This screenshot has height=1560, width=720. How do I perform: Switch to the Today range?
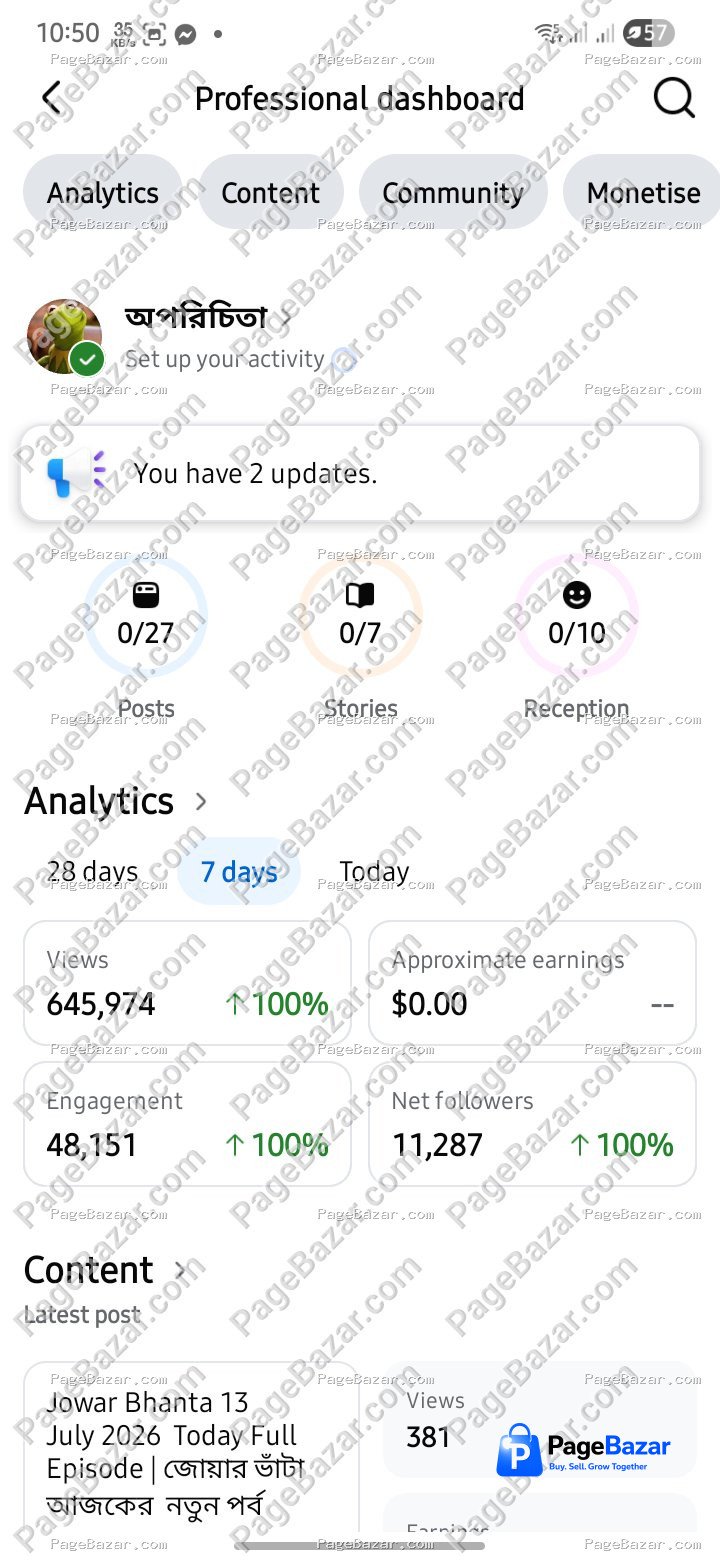tap(374, 872)
